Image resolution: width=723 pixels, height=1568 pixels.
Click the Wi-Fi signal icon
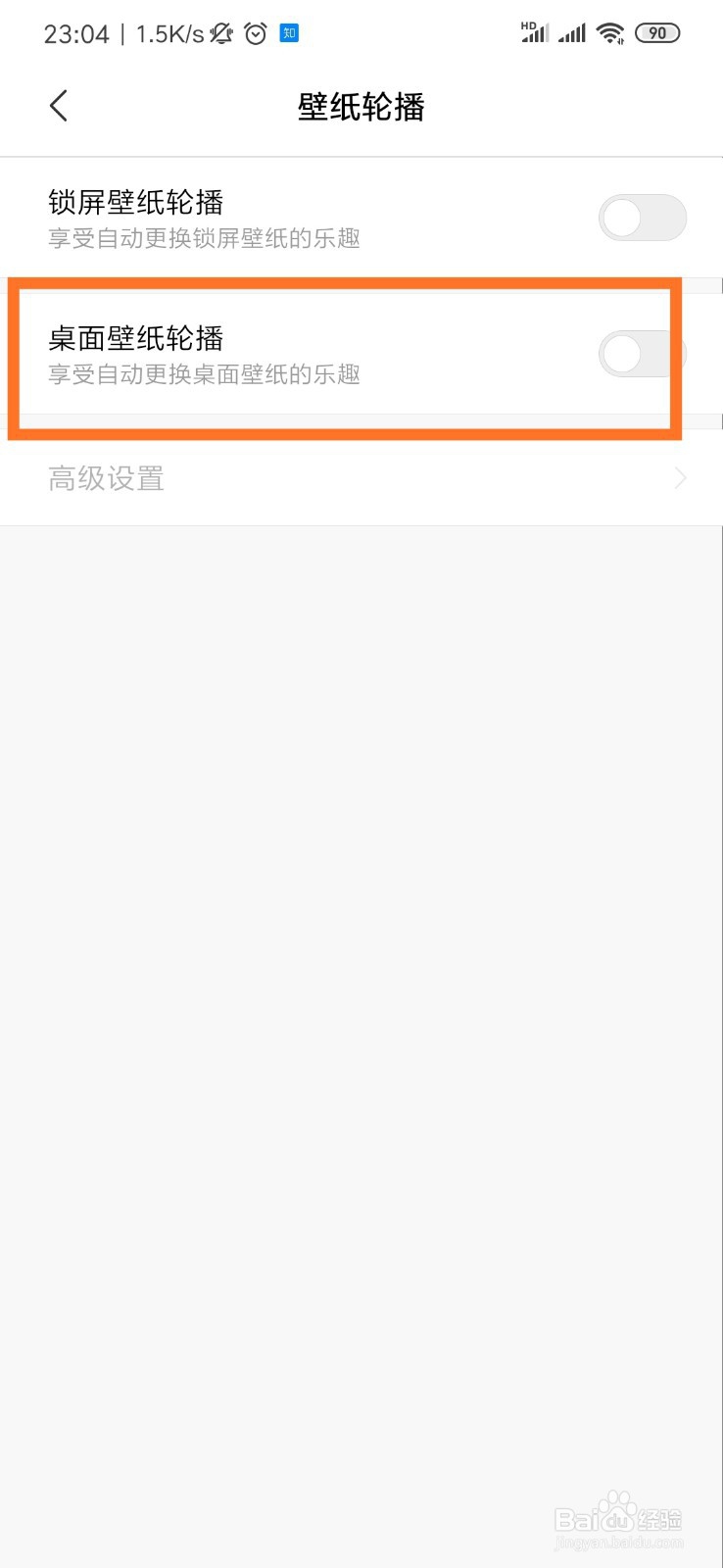[609, 32]
